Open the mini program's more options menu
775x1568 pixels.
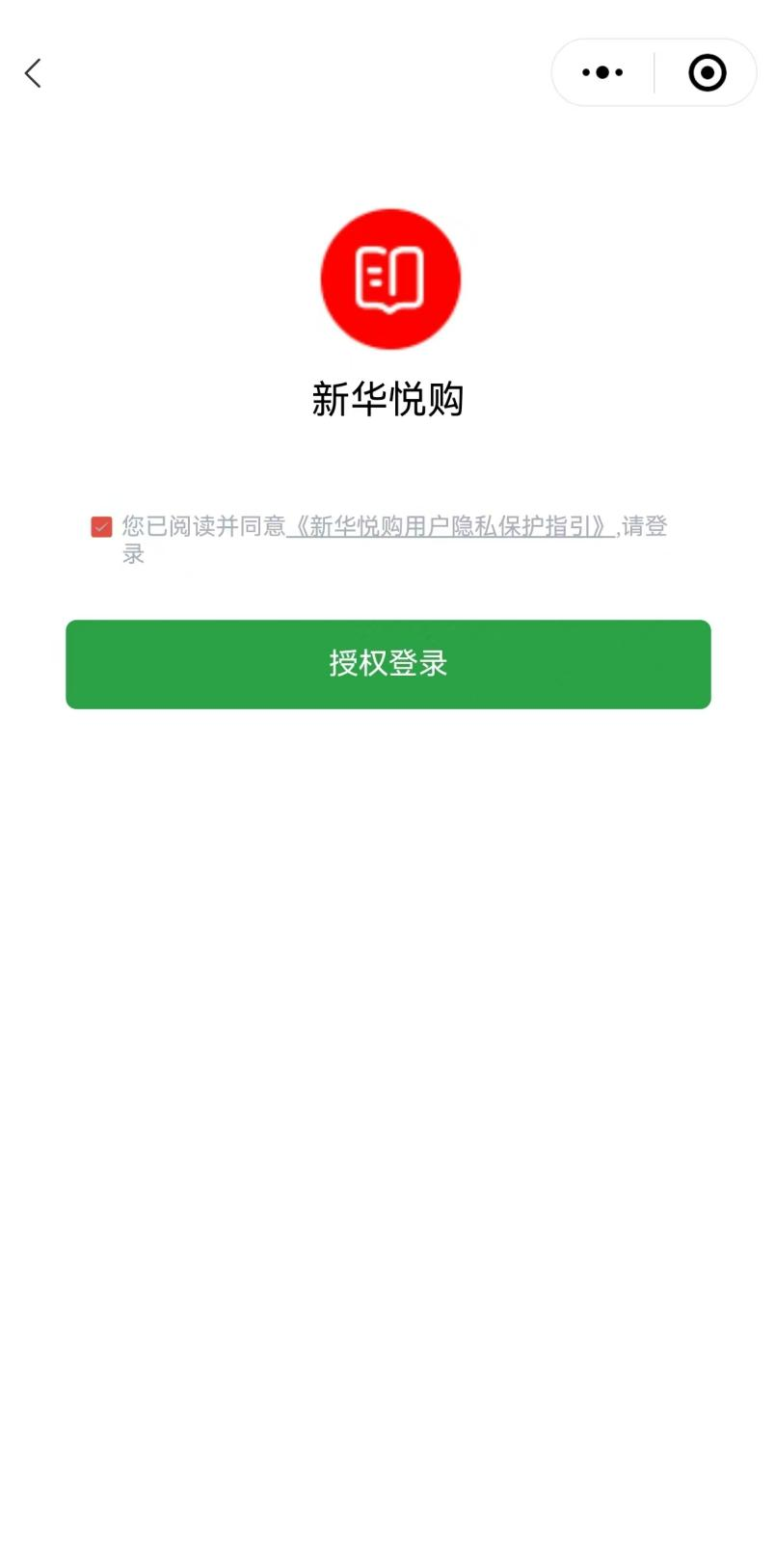click(602, 72)
